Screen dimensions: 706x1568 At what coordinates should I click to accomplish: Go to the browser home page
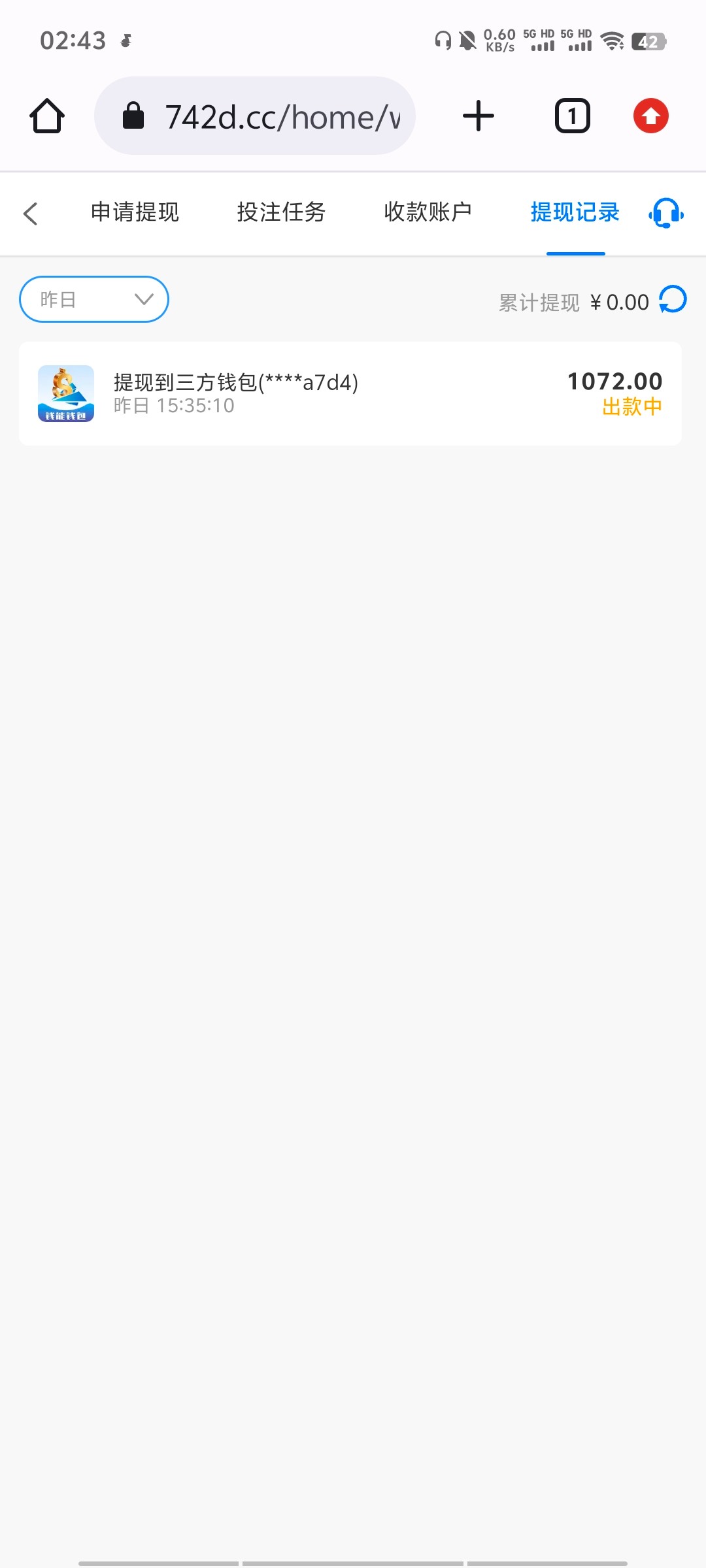(x=47, y=116)
